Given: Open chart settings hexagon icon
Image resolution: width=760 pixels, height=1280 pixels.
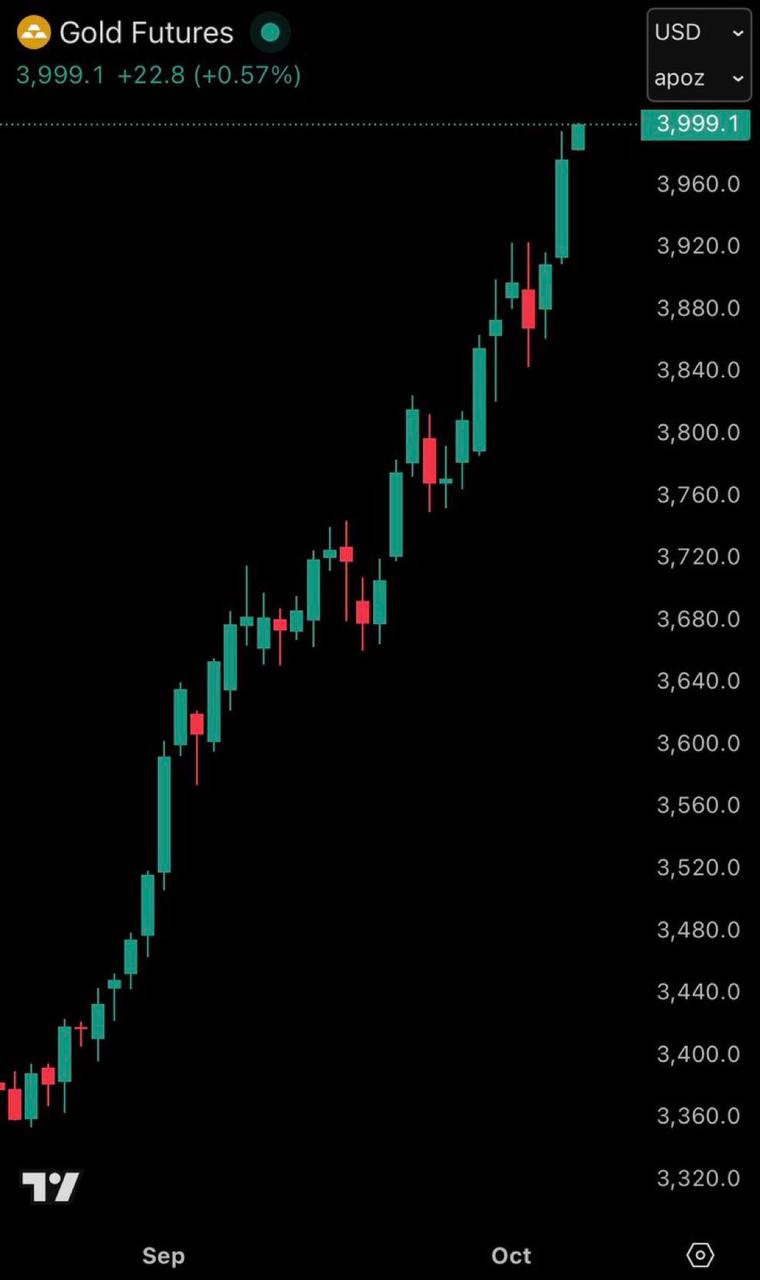Looking at the screenshot, I should [x=701, y=1255].
